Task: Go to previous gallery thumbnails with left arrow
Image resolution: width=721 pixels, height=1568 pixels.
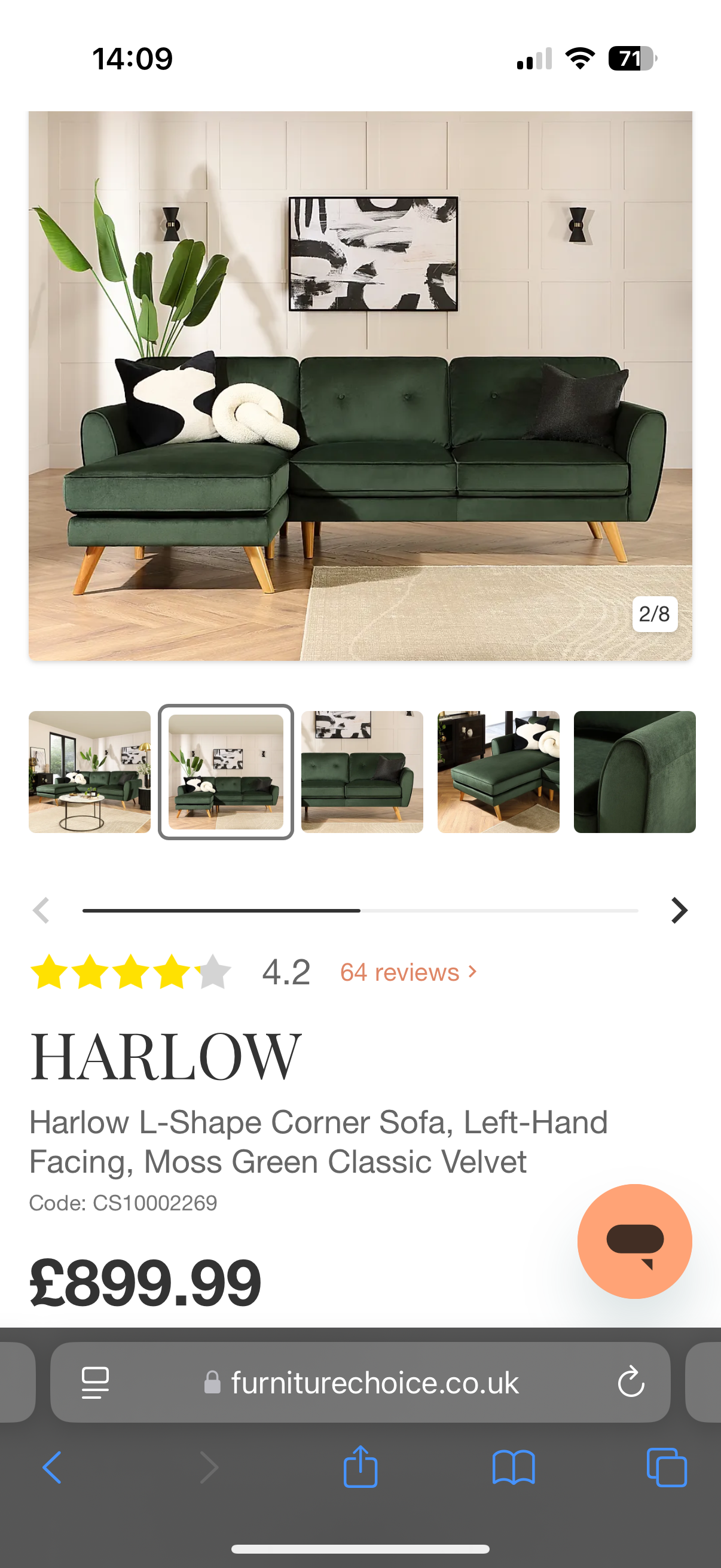Action: (x=41, y=911)
